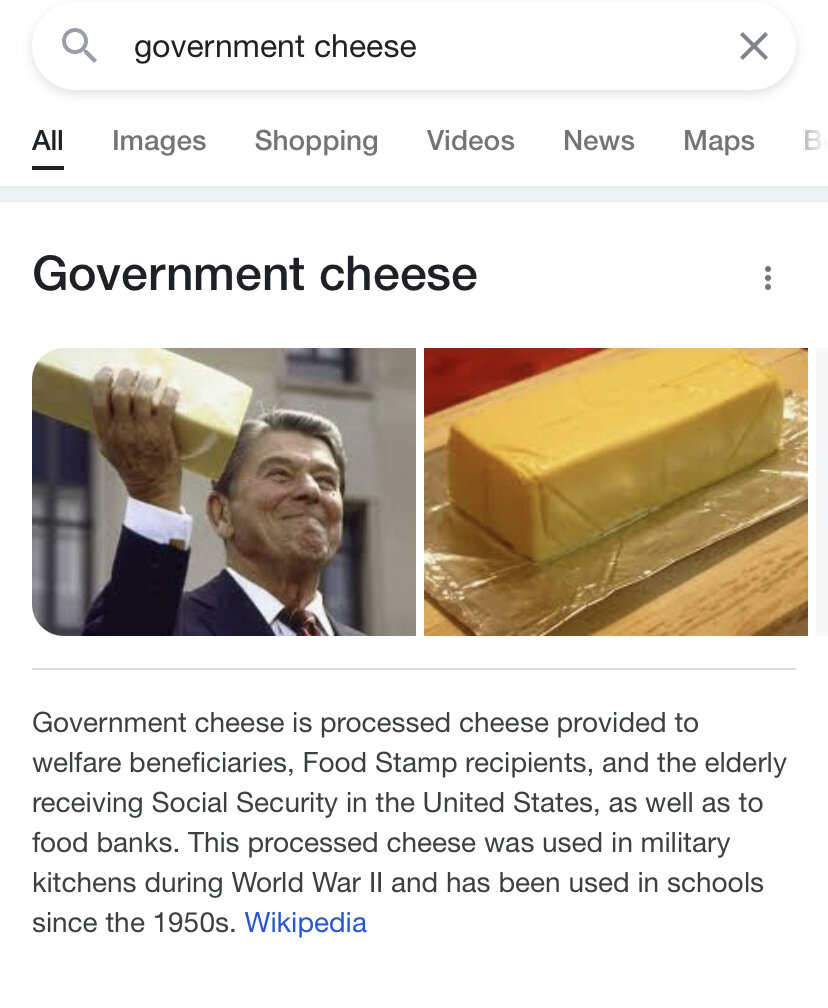Open the three-dot menu beside Government cheese
This screenshot has height=1008, width=828.
767,278
